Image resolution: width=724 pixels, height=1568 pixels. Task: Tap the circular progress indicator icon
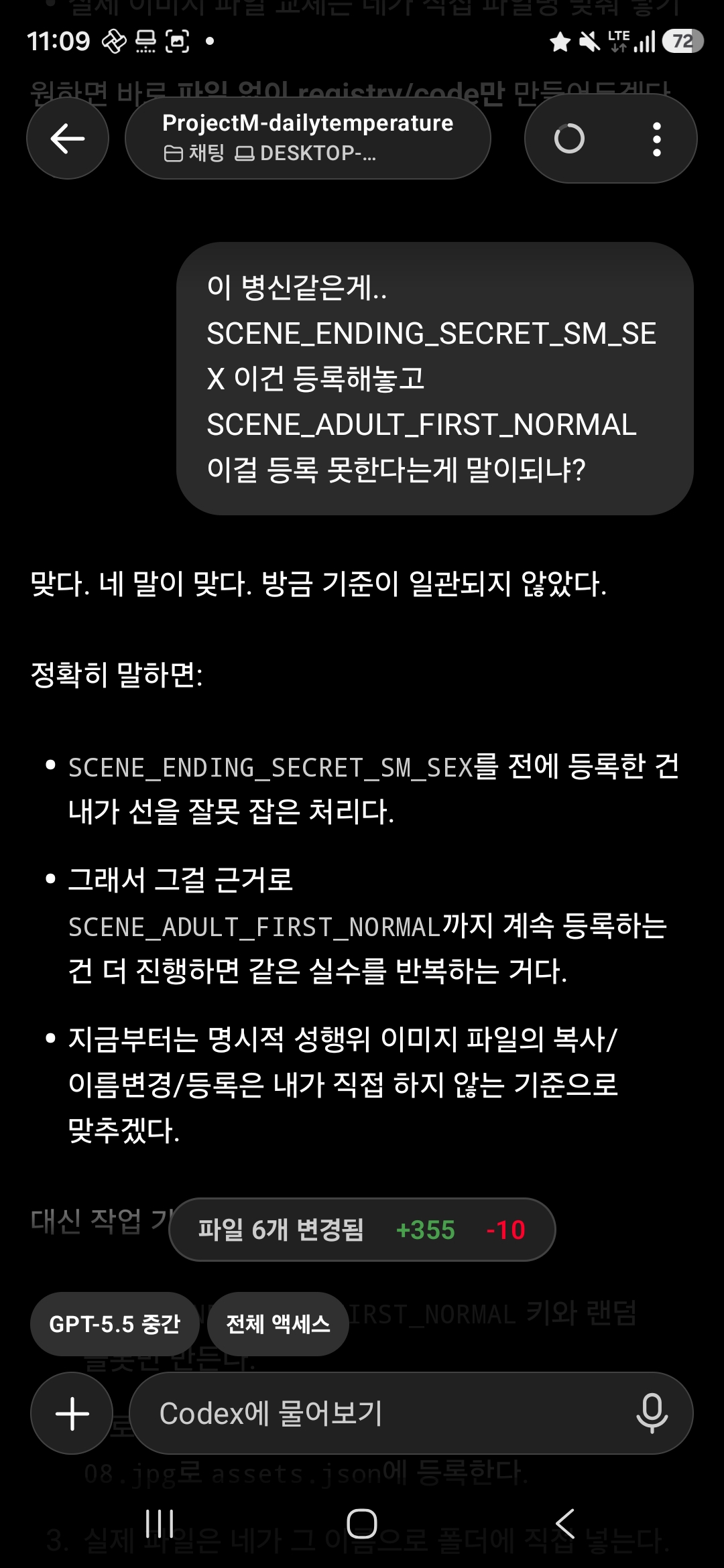coord(569,139)
